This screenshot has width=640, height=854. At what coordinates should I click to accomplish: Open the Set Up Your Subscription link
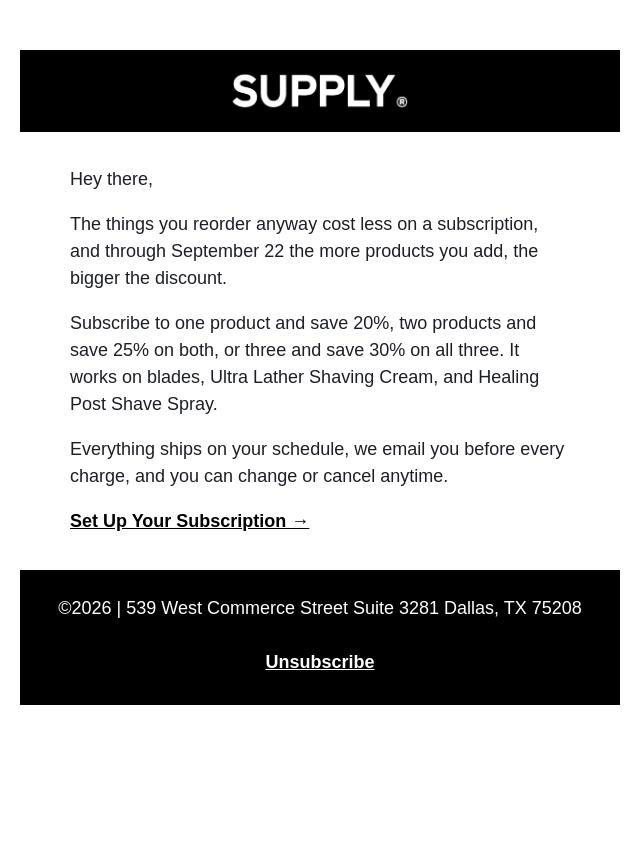[x=190, y=521]
